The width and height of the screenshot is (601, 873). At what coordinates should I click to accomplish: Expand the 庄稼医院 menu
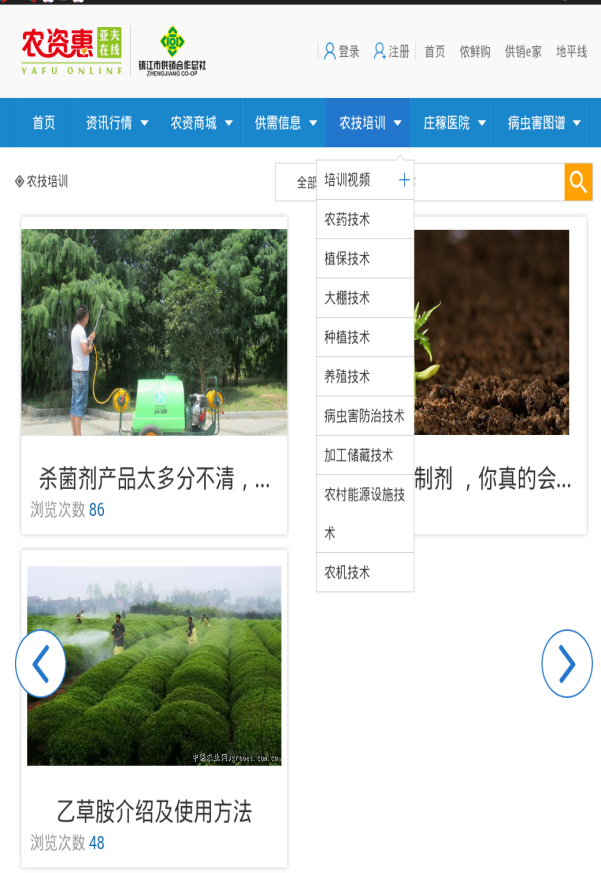click(x=454, y=123)
